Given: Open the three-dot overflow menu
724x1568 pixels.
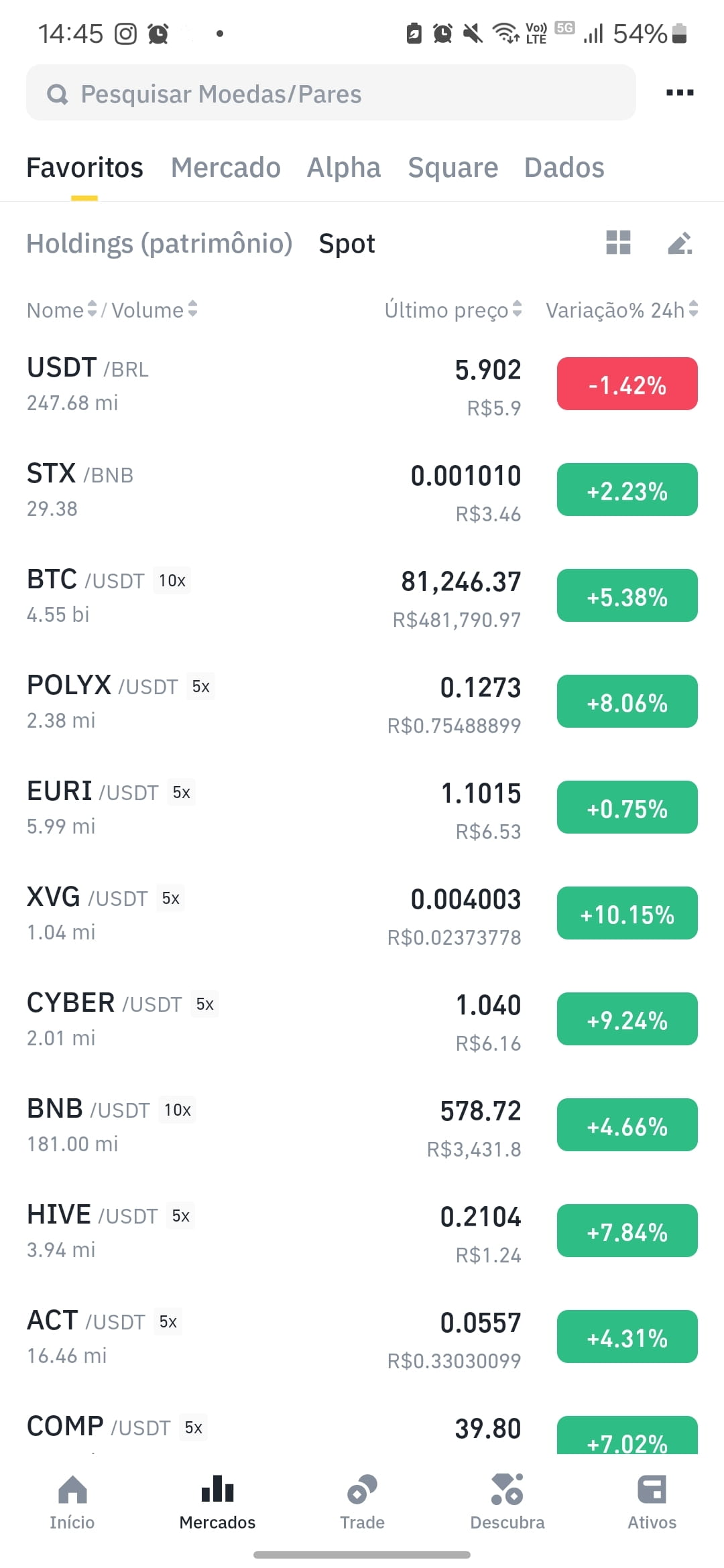Looking at the screenshot, I should click(x=680, y=92).
